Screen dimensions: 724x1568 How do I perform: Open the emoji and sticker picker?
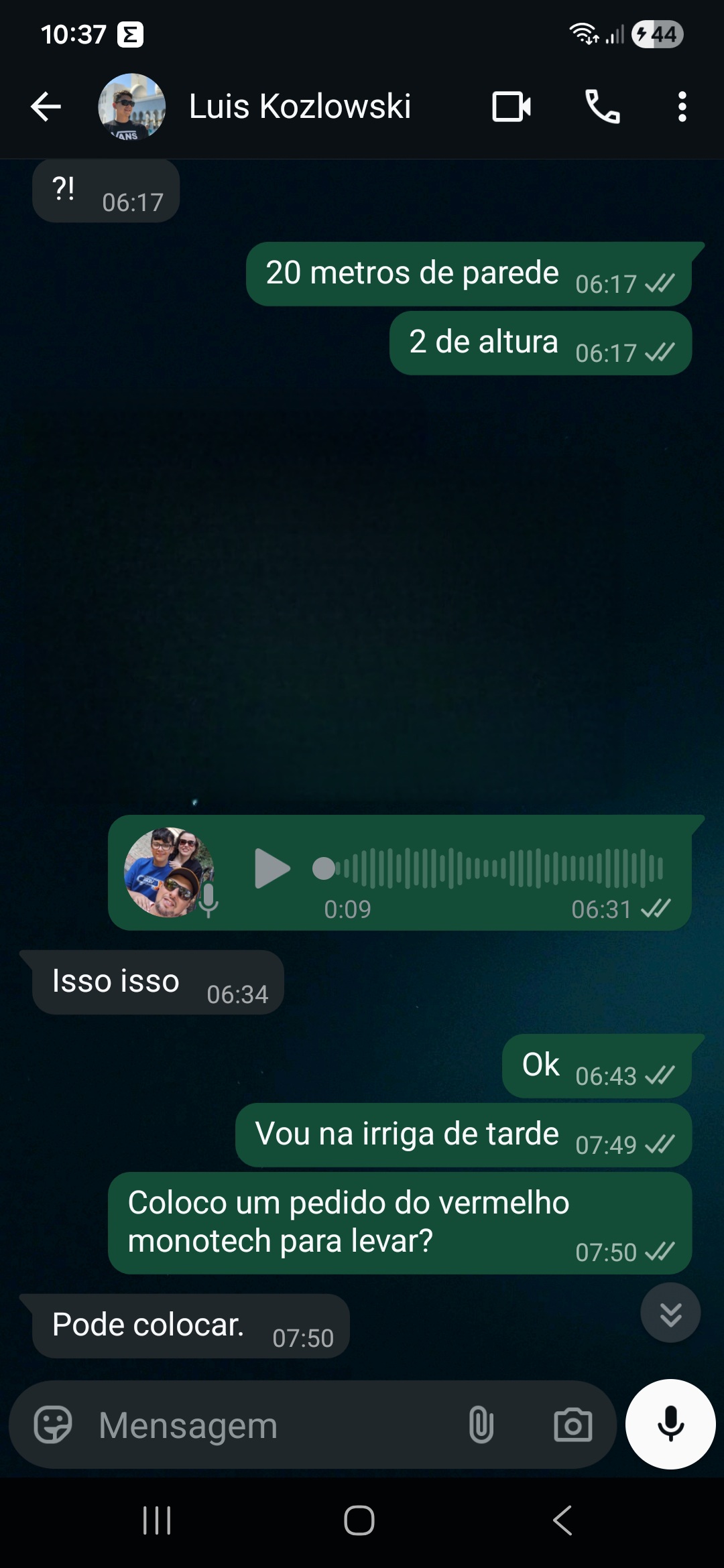[x=53, y=1425]
